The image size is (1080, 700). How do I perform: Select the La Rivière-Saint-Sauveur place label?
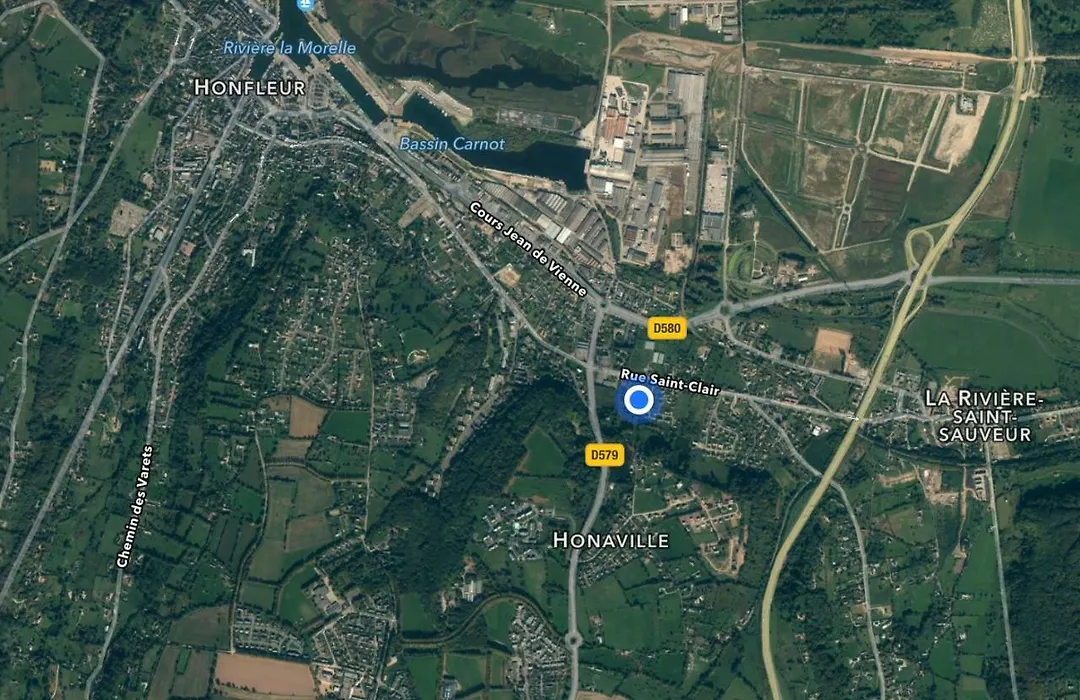[x=984, y=416]
